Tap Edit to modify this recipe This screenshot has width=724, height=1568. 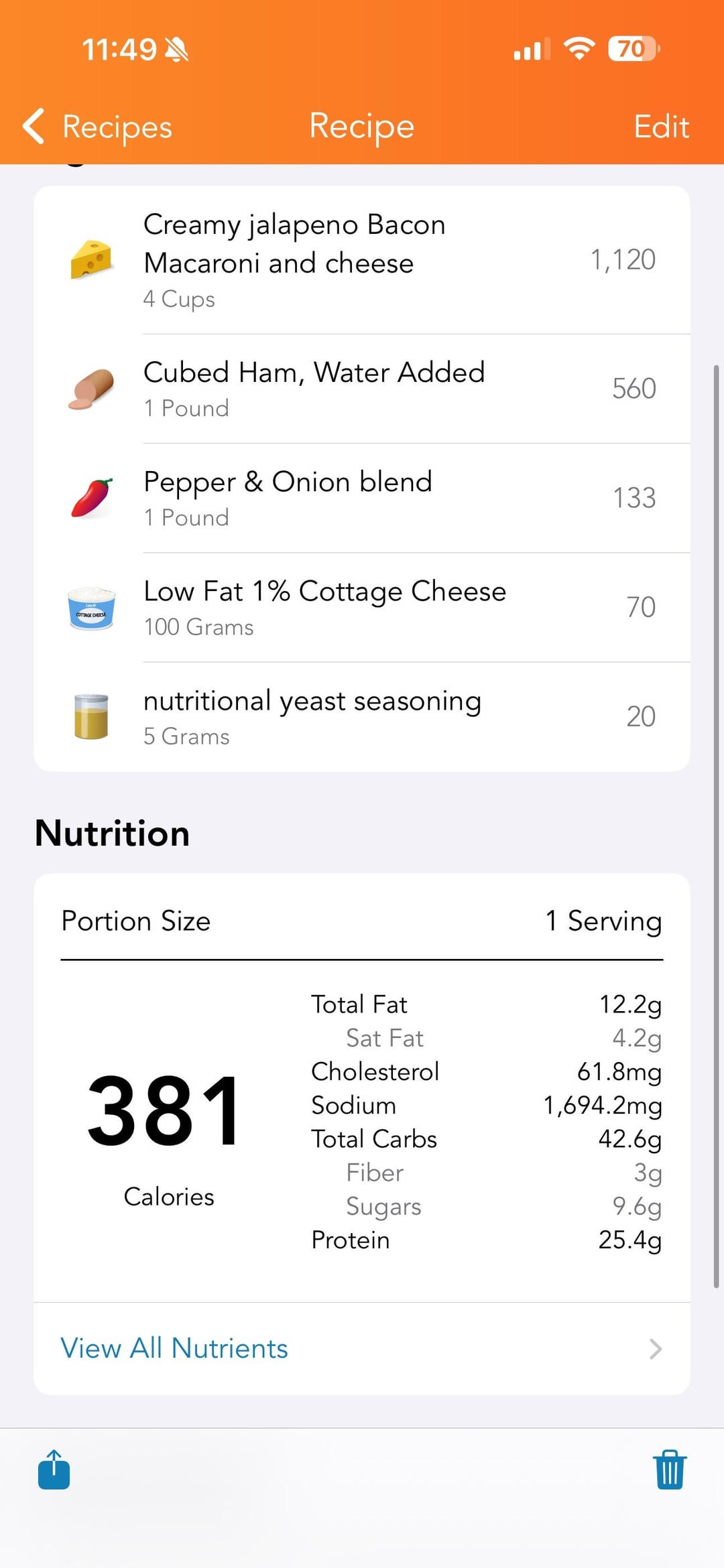pos(661,127)
